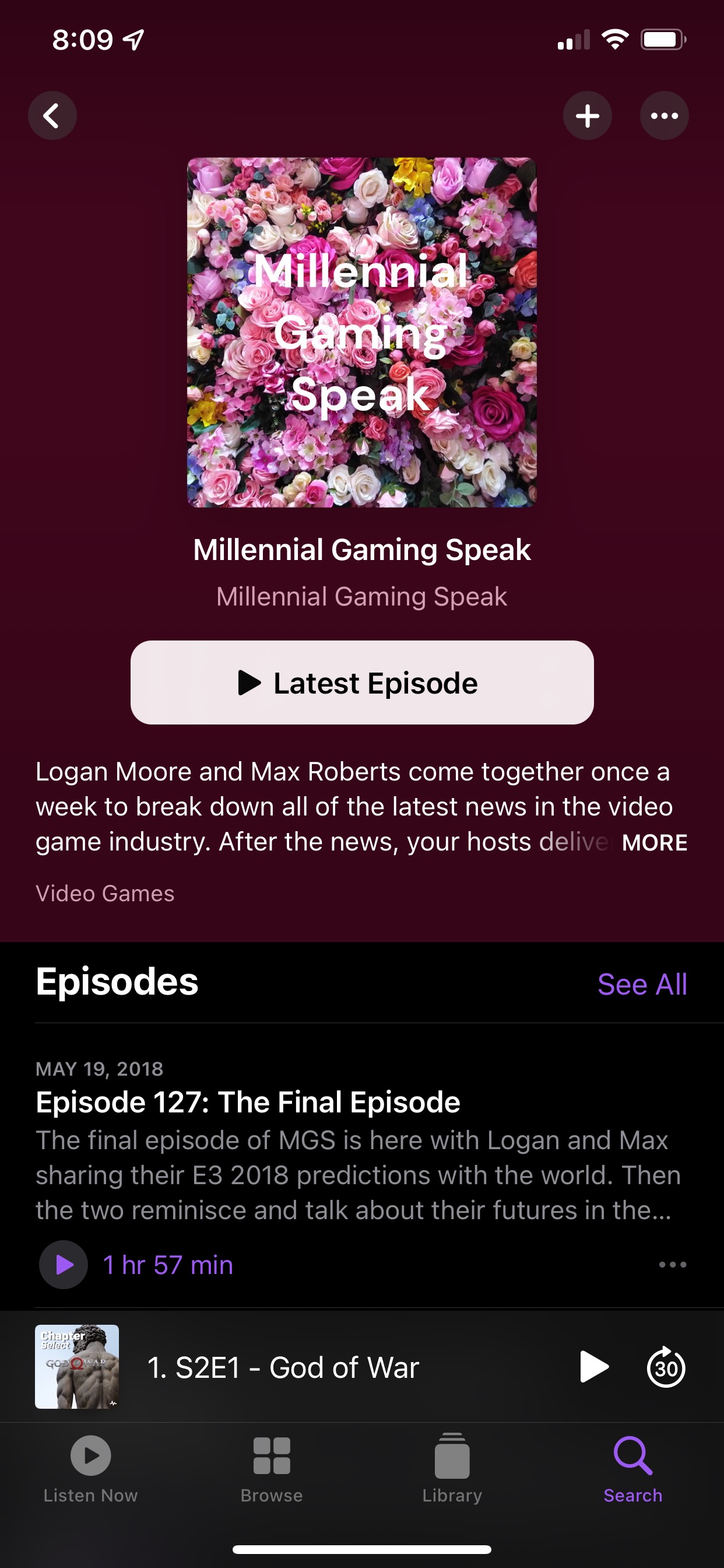Image resolution: width=724 pixels, height=1568 pixels.
Task: Switch to the Listen Now tab
Action: (x=91, y=1468)
